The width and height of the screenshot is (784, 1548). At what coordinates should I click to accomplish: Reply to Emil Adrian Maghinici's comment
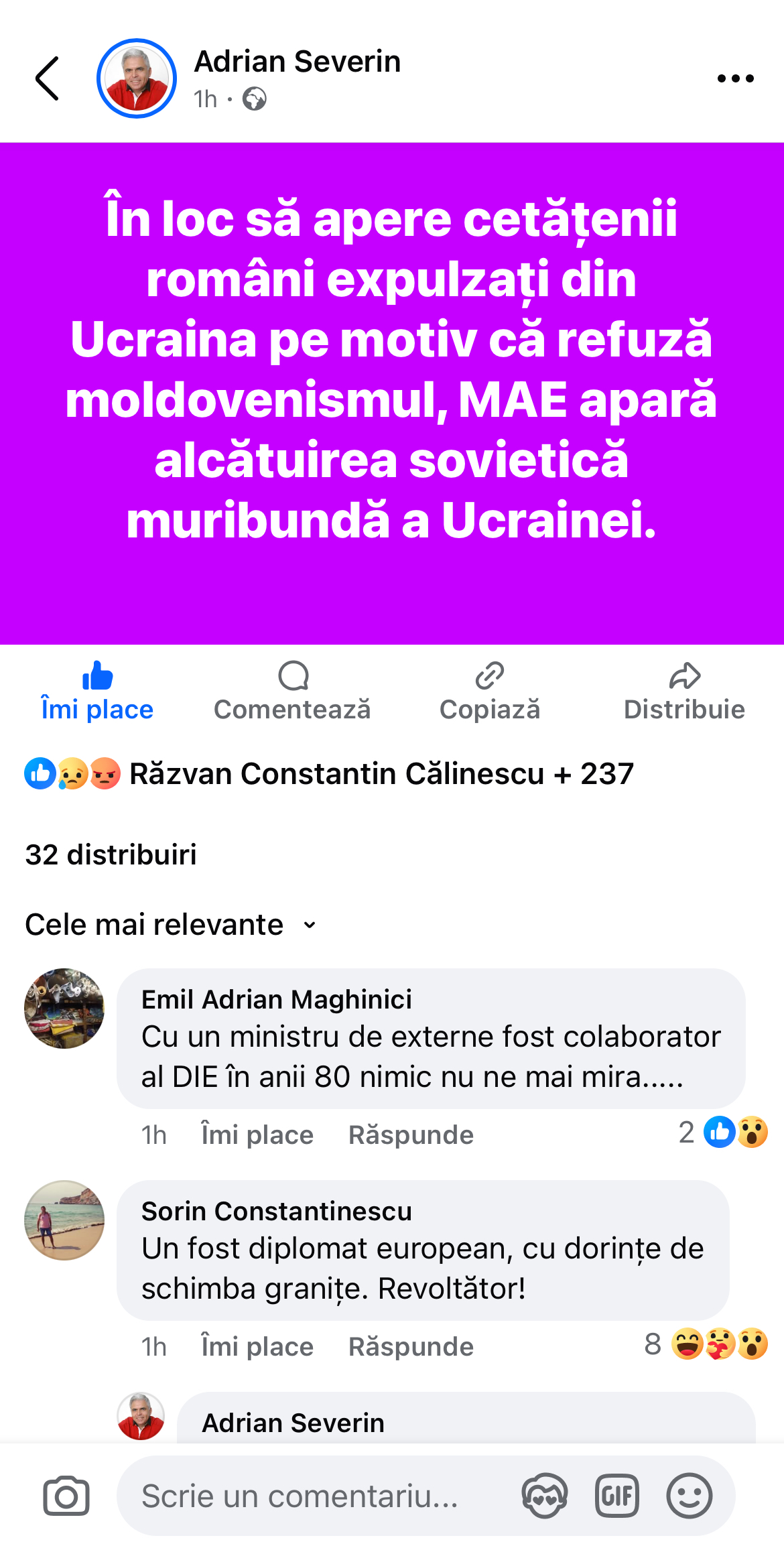pyautogui.click(x=411, y=1135)
